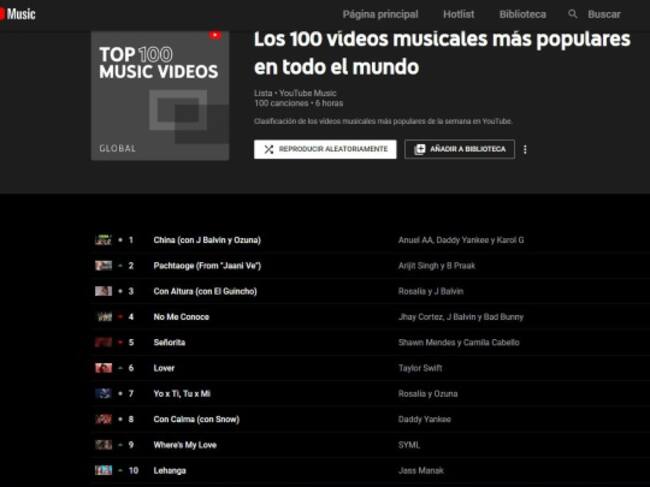Play No Me Conoce
Image resolution: width=650 pixels, height=487 pixels.
181,317
